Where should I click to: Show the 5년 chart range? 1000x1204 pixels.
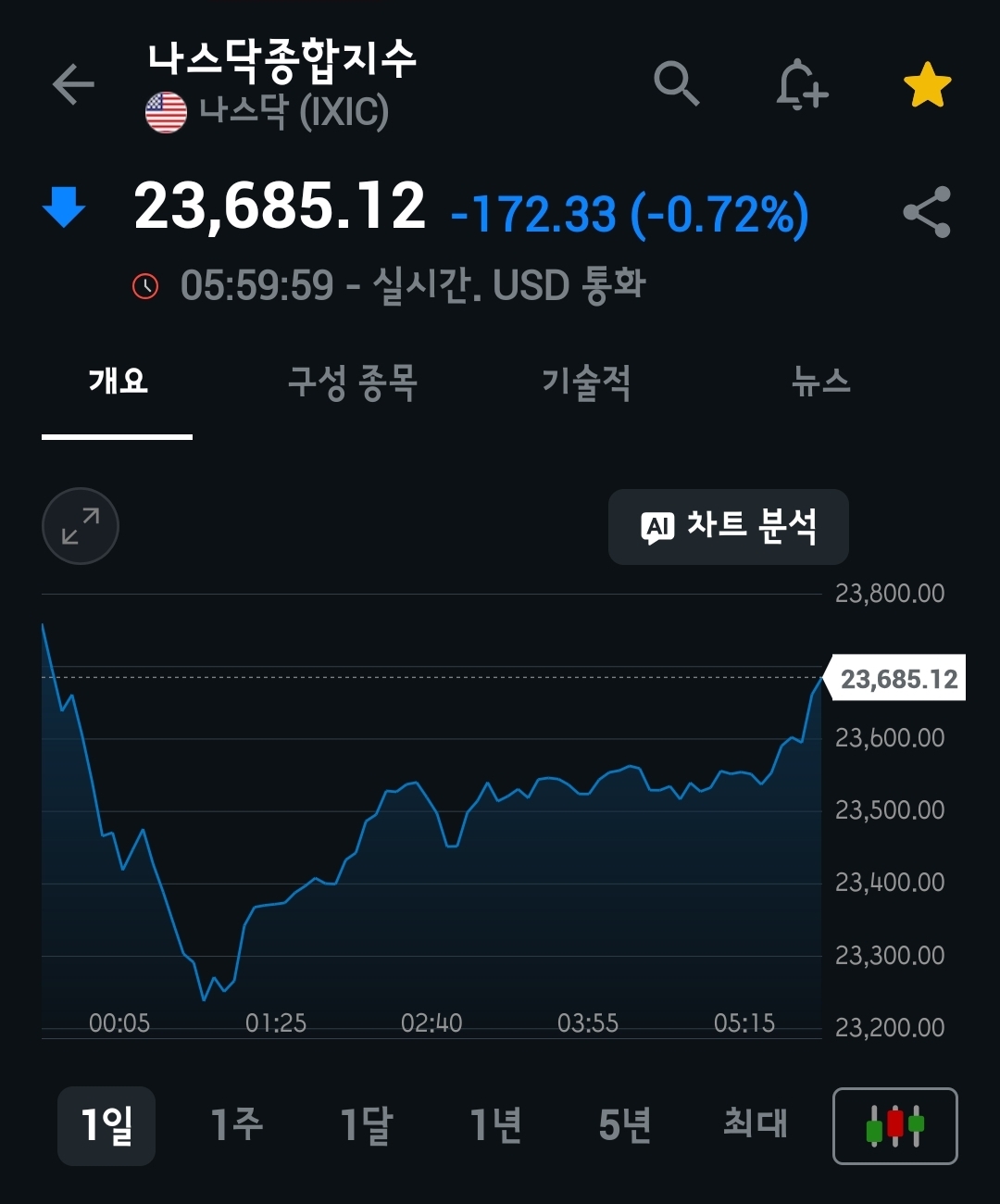pos(625,1125)
